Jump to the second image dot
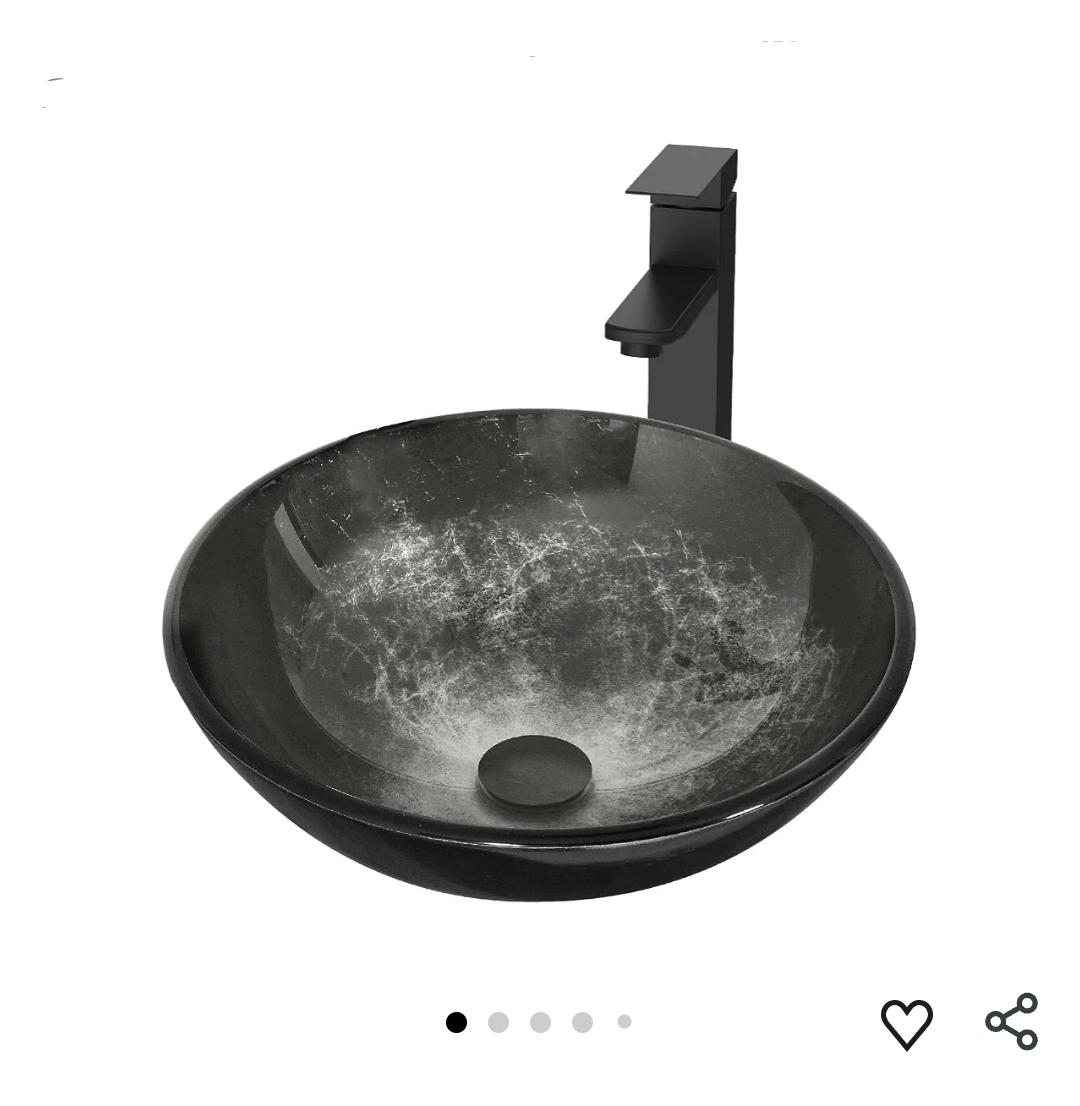Image resolution: width=1080 pixels, height=1106 pixels. click(x=498, y=1022)
